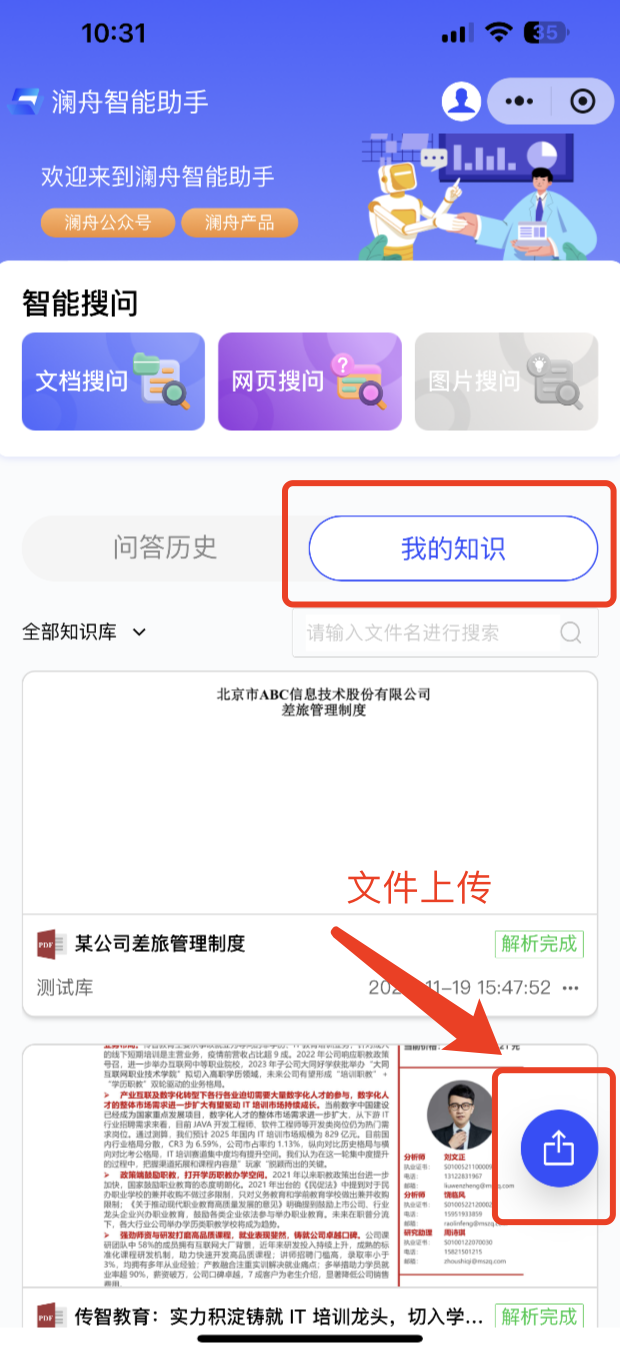
Task: Close the mini-program with the circle button
Action: coord(583,102)
